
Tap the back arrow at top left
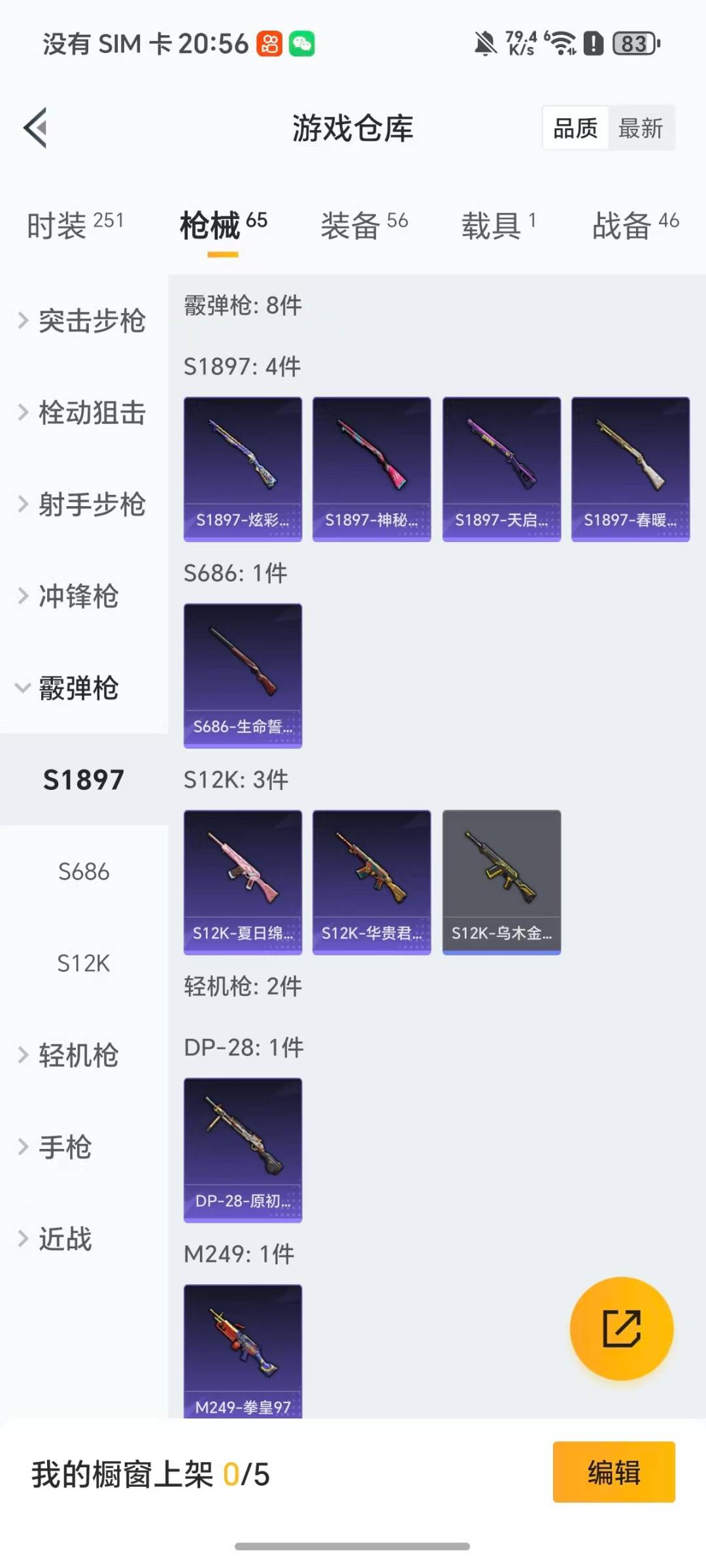click(x=36, y=128)
